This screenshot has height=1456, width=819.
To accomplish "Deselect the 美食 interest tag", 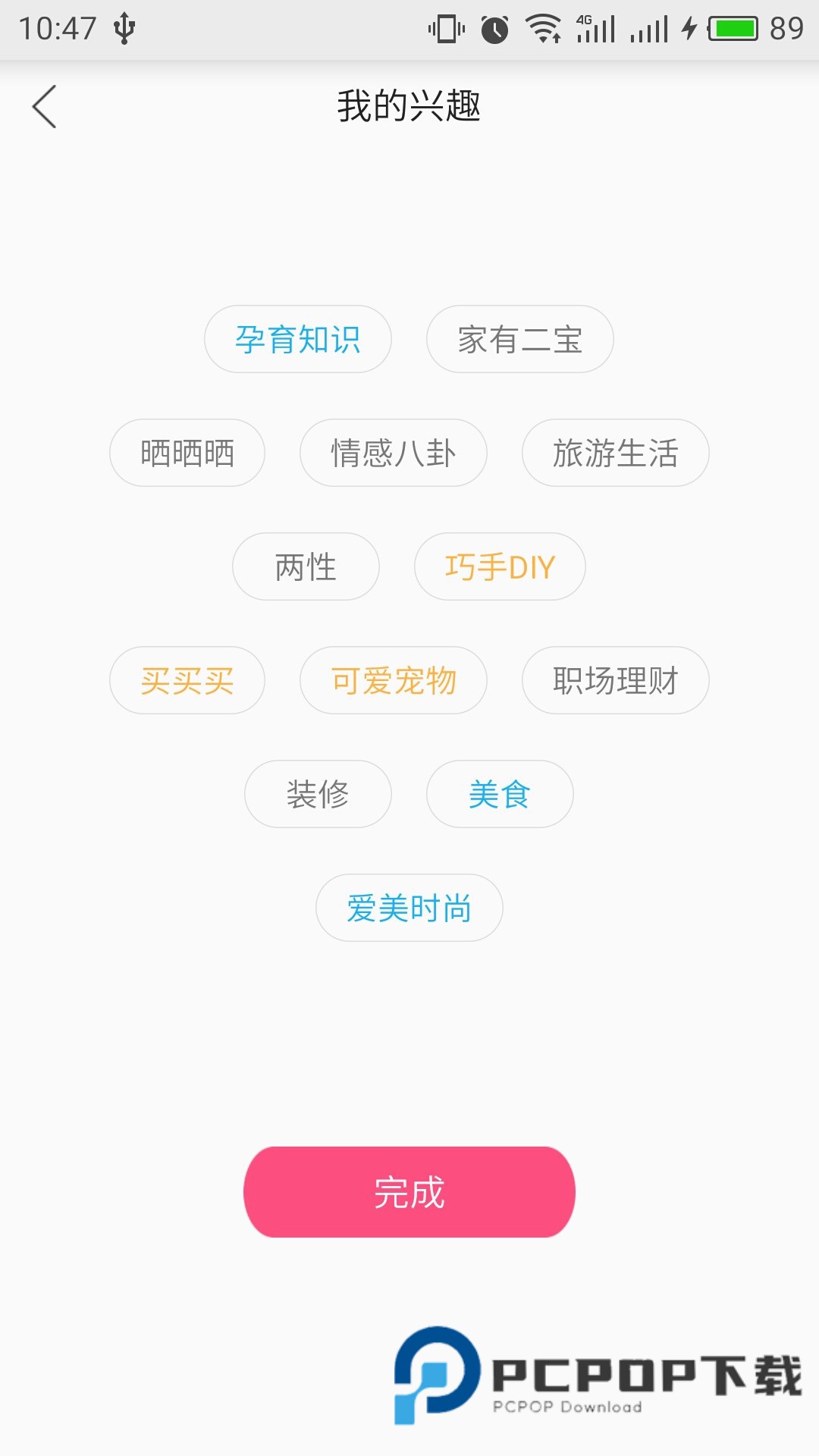I will coord(499,794).
